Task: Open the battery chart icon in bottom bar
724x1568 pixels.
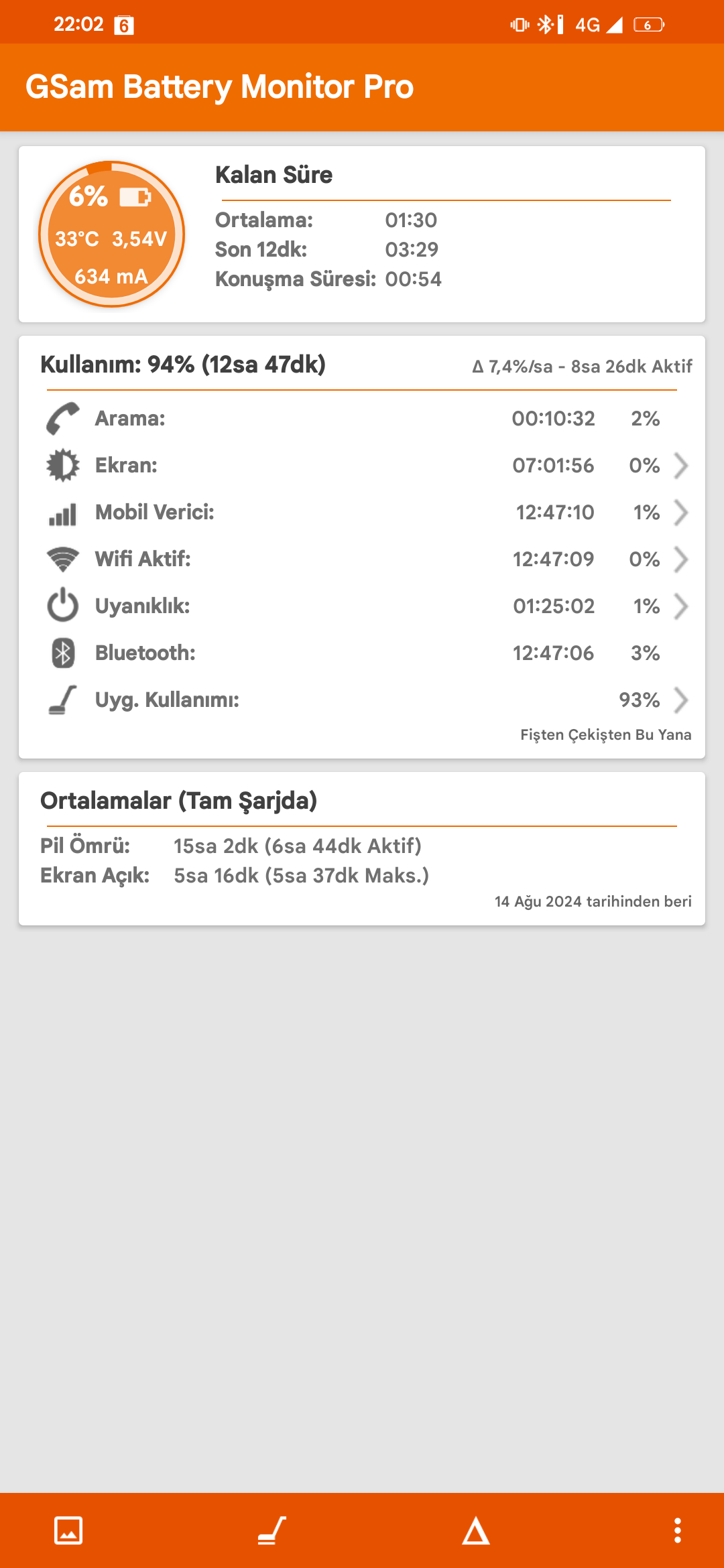Action: tap(68, 1530)
